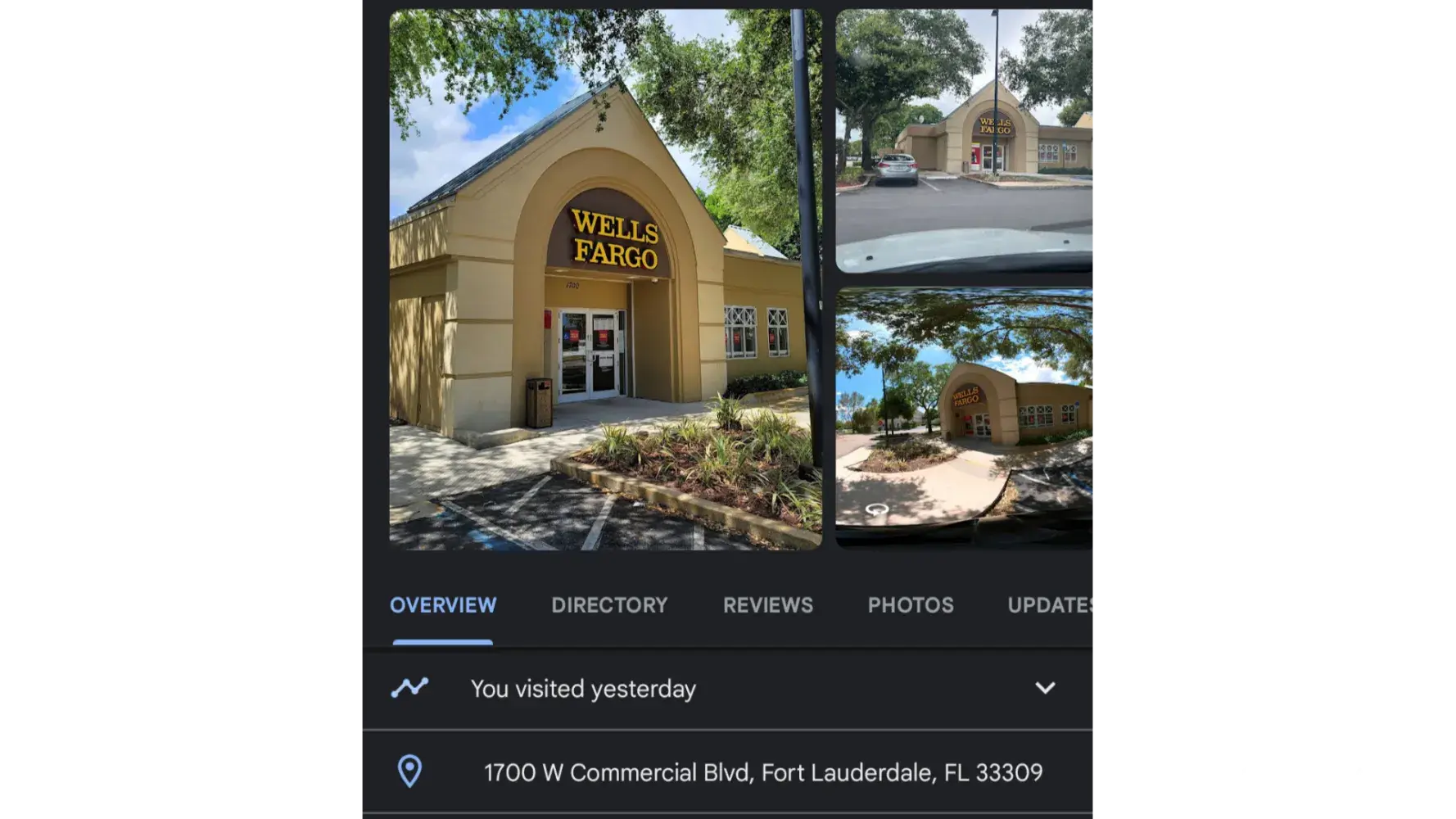Open the 360-degree panorama photo
Viewport: 1456px width, 819px height.
pos(964,417)
